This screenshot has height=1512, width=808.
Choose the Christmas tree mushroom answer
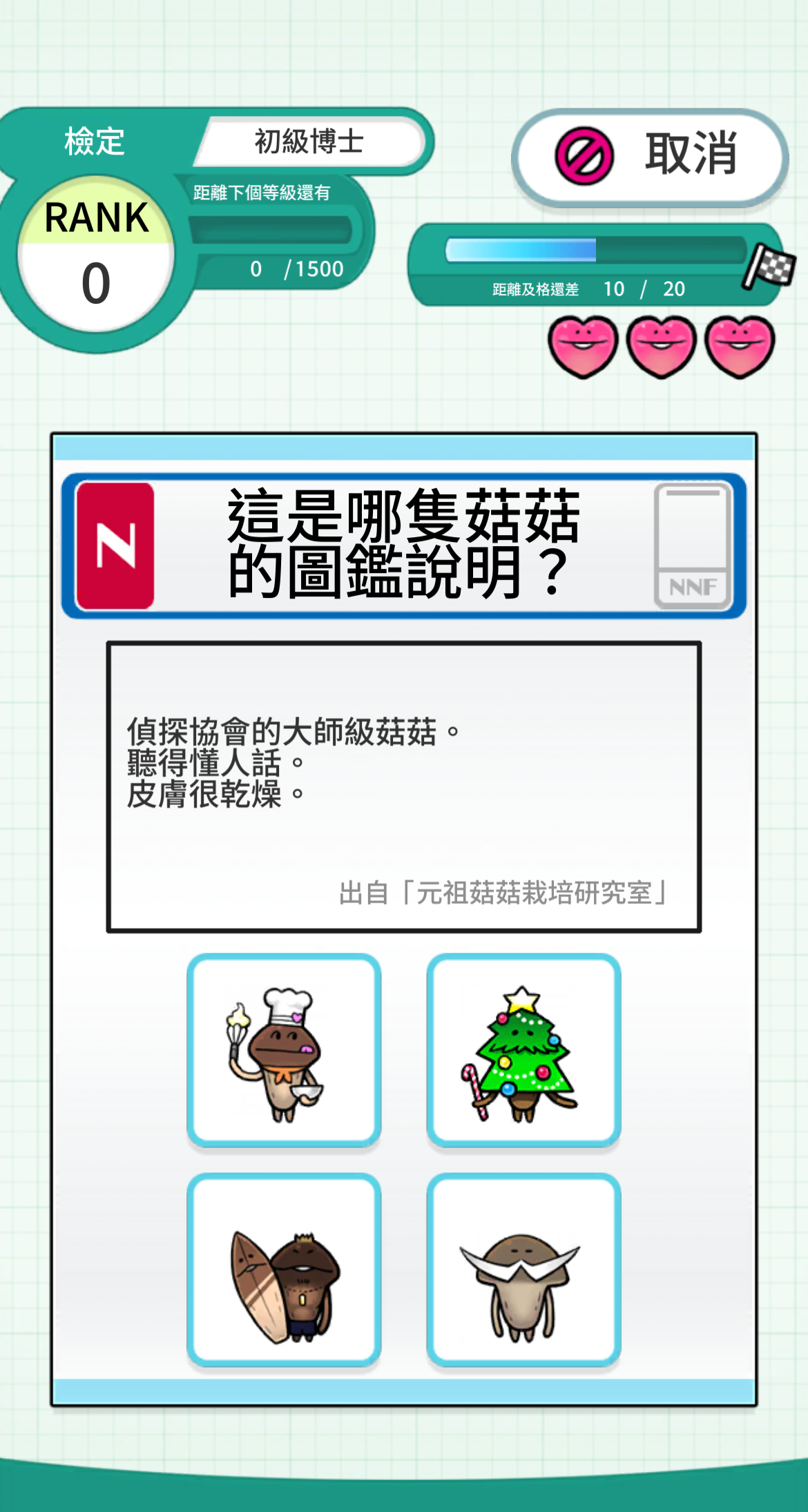click(x=523, y=1050)
